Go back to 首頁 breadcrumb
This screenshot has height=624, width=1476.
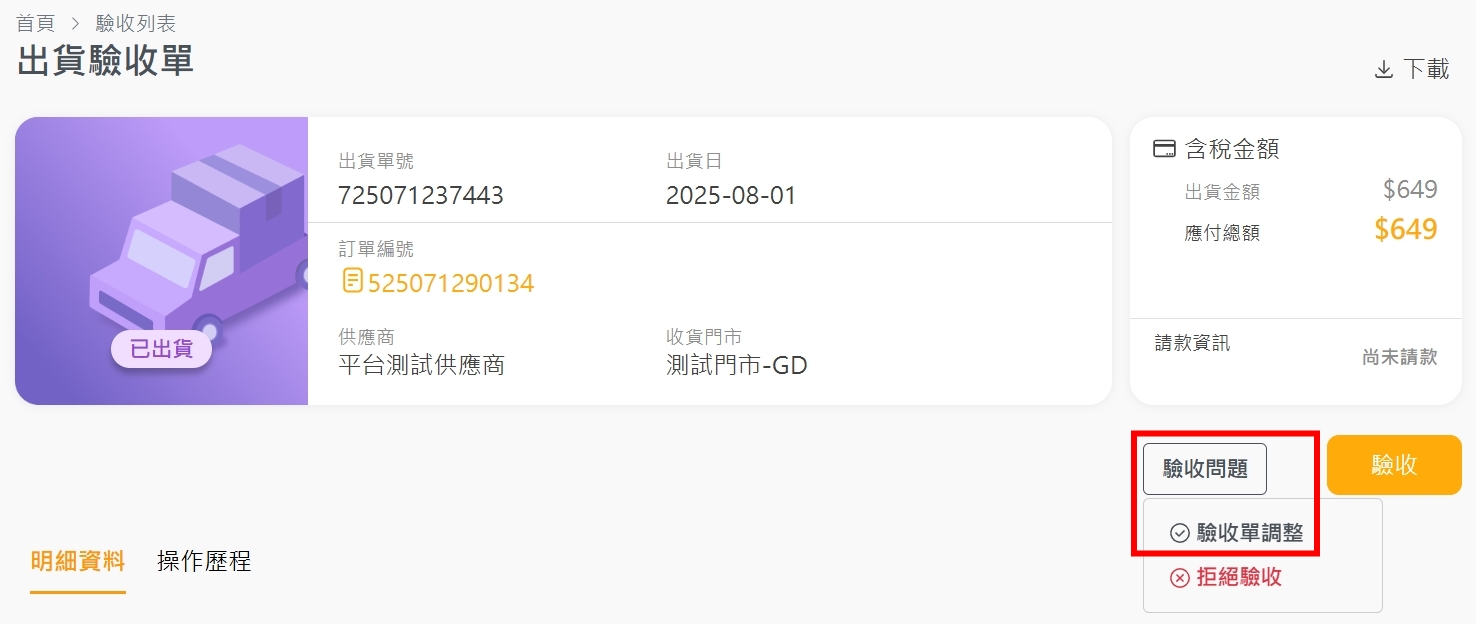pyautogui.click(x=36, y=22)
